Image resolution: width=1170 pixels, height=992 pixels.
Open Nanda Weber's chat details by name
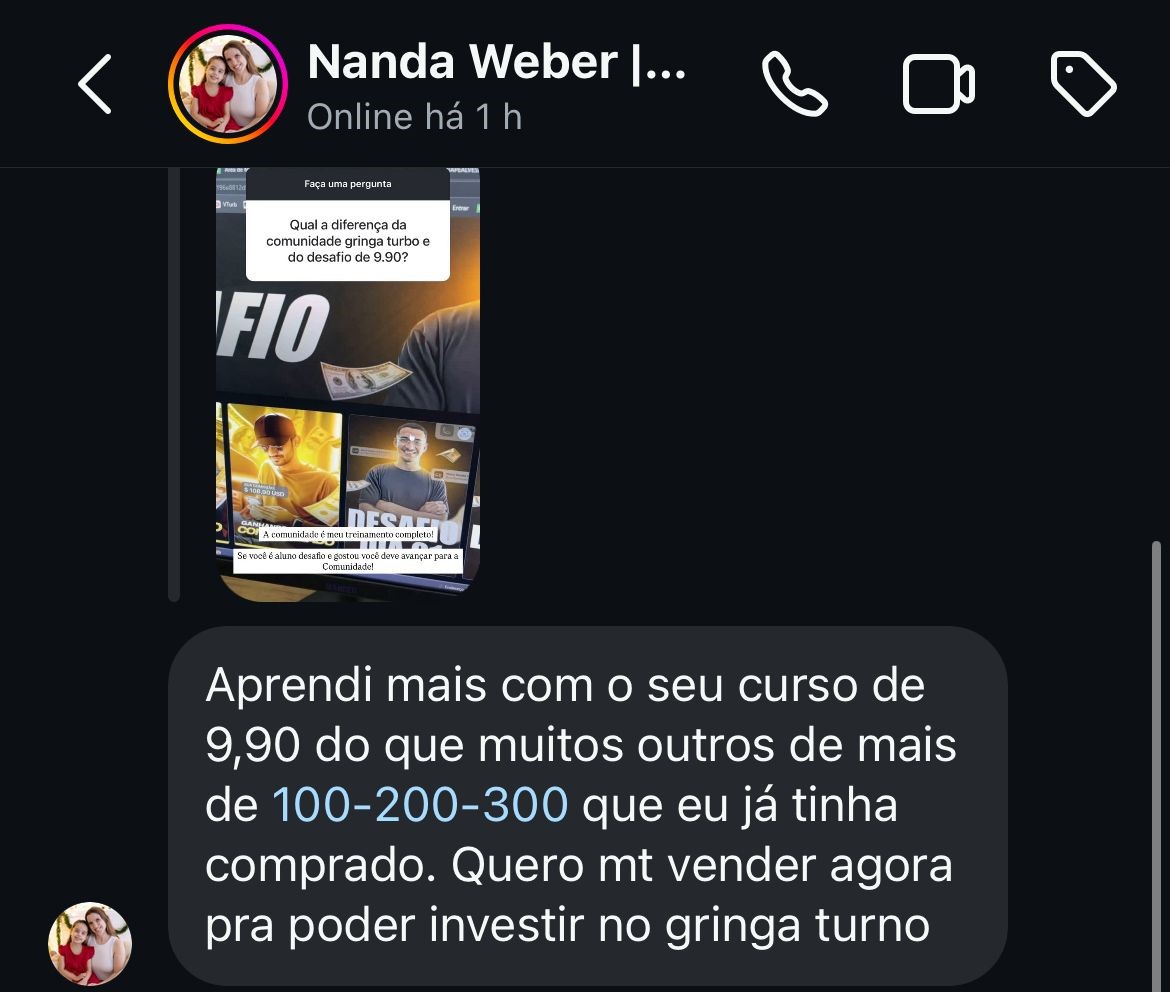(496, 62)
